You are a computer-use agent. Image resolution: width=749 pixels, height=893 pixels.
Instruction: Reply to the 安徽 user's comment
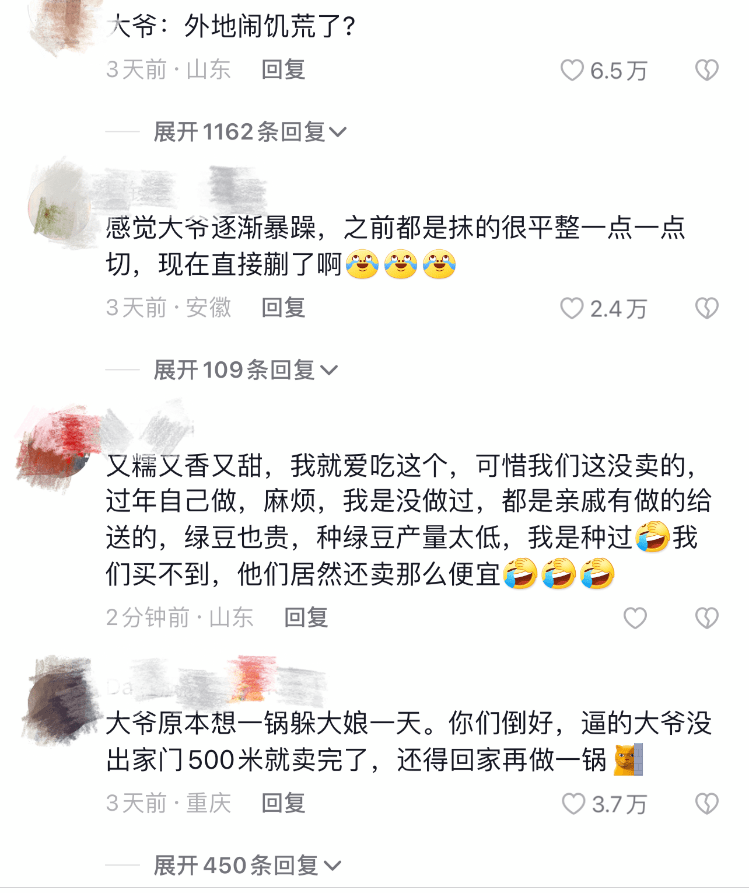[x=283, y=308]
